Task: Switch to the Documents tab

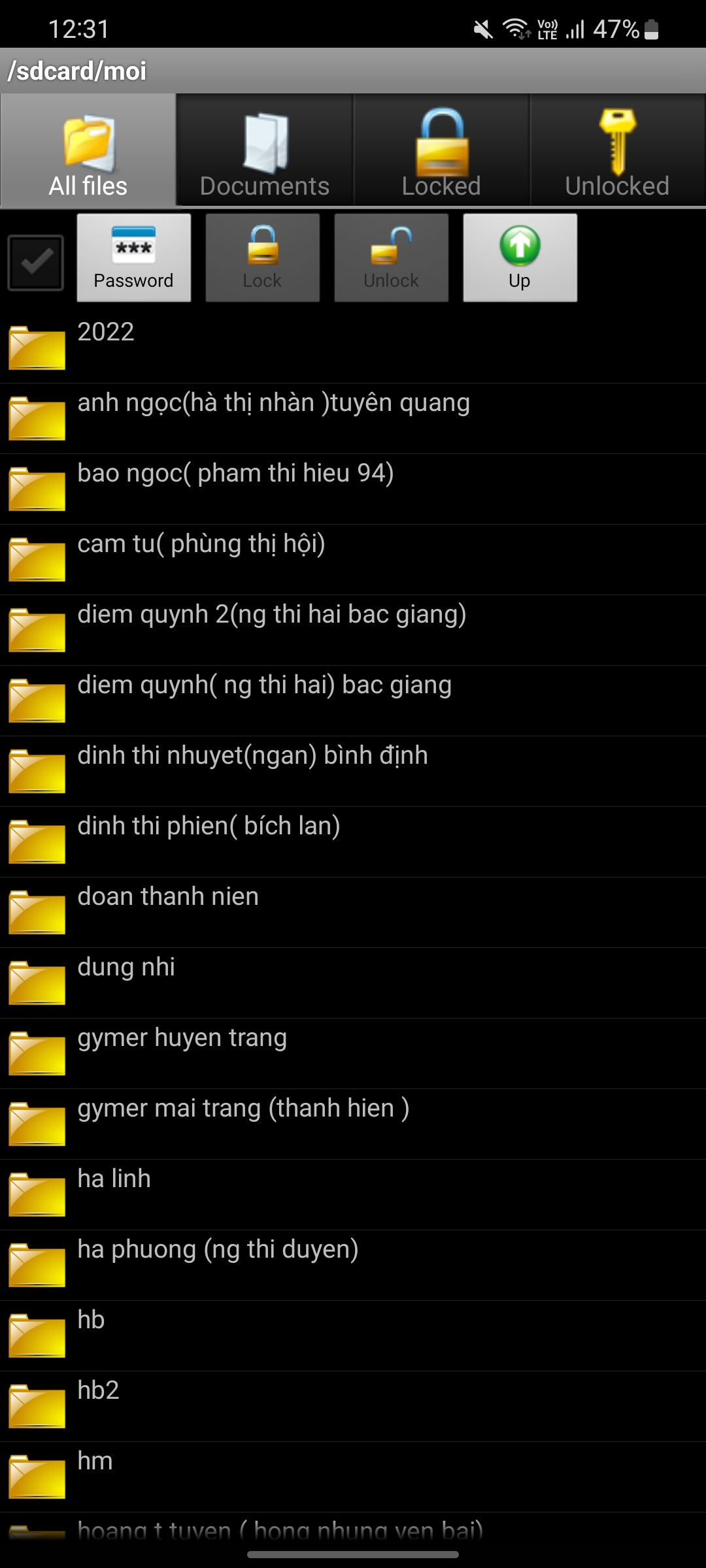Action: click(265, 151)
